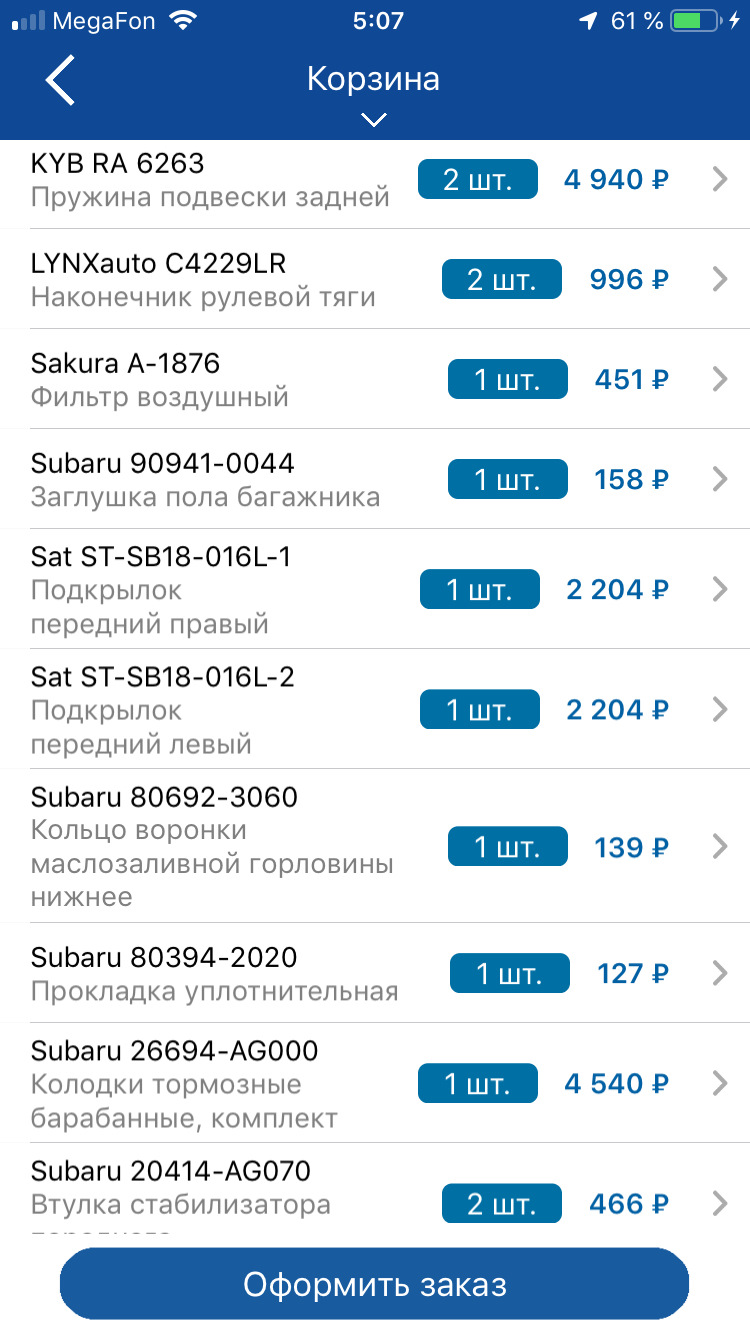Tap the Корзина screen title
Viewport: 750px width, 1334px height.
coord(374,79)
